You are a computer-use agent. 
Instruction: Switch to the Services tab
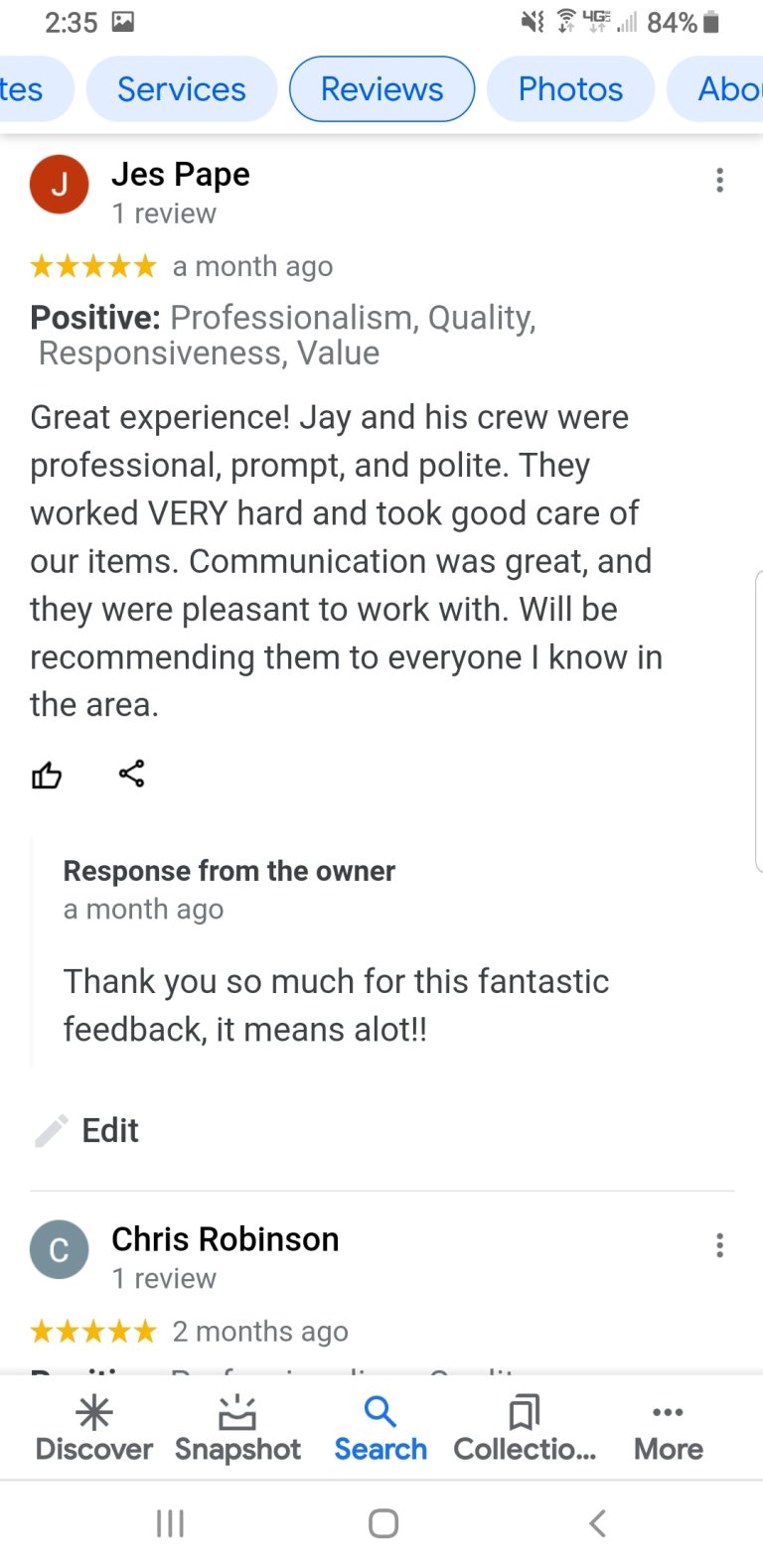pyautogui.click(x=181, y=89)
